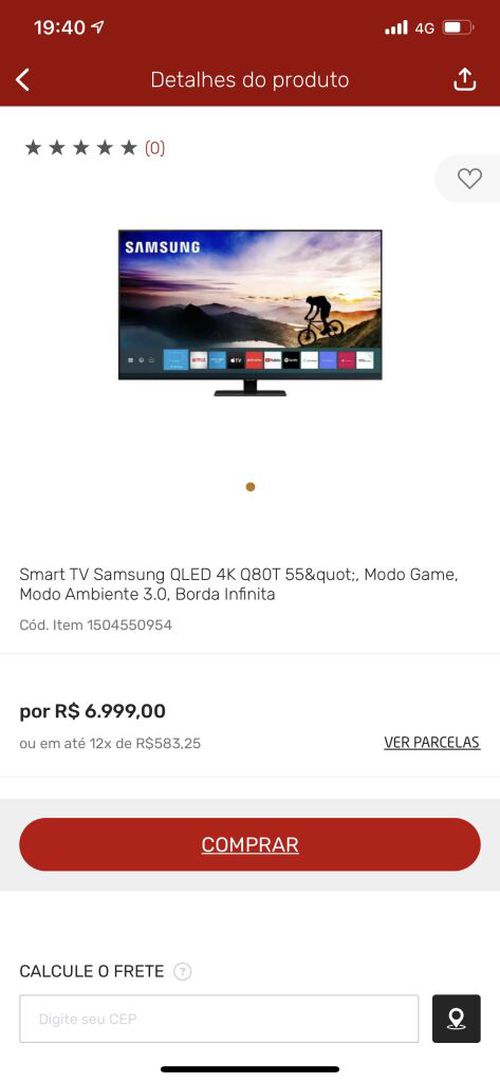Image resolution: width=500 pixels, height=1082 pixels.
Task: Open the VER PARCELAS link
Action: (432, 742)
